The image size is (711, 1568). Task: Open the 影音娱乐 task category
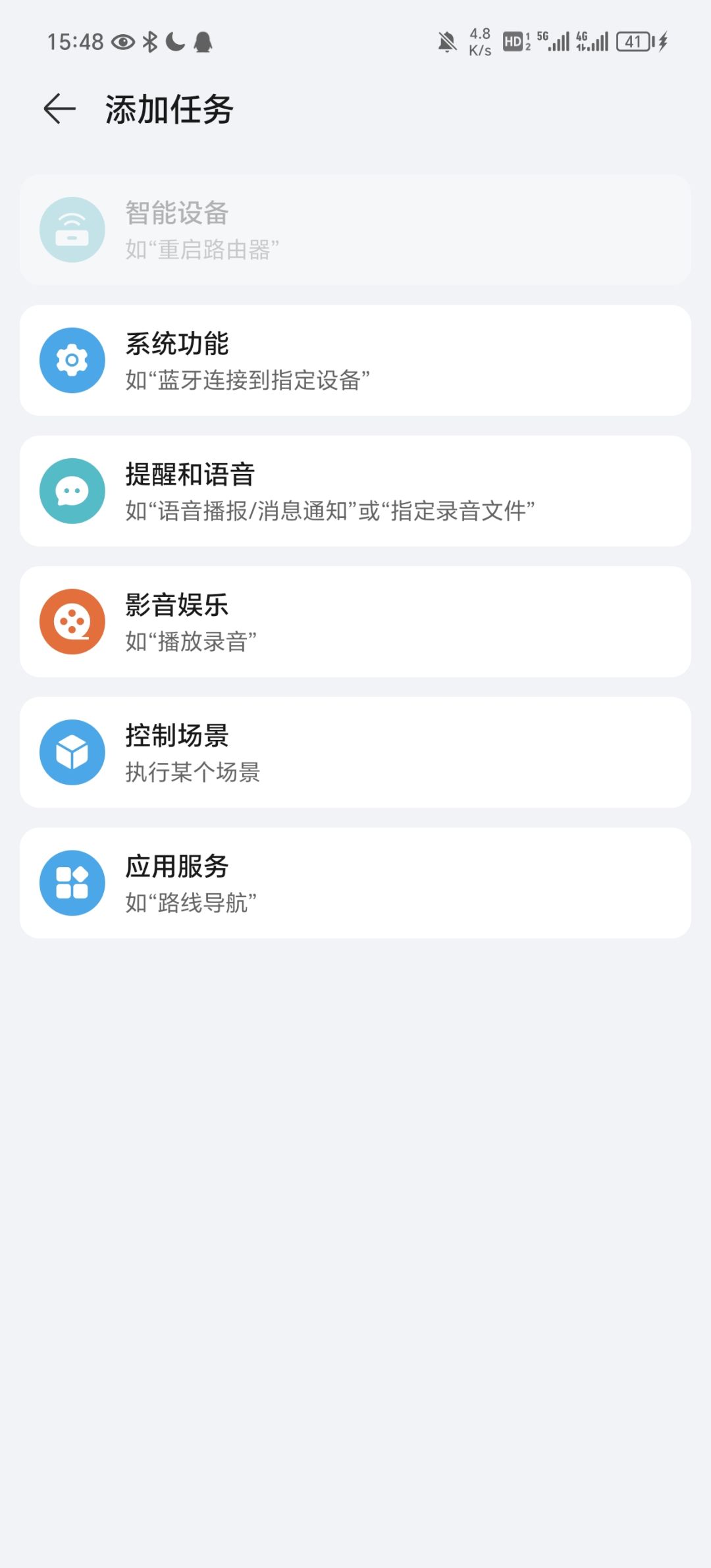(x=355, y=623)
